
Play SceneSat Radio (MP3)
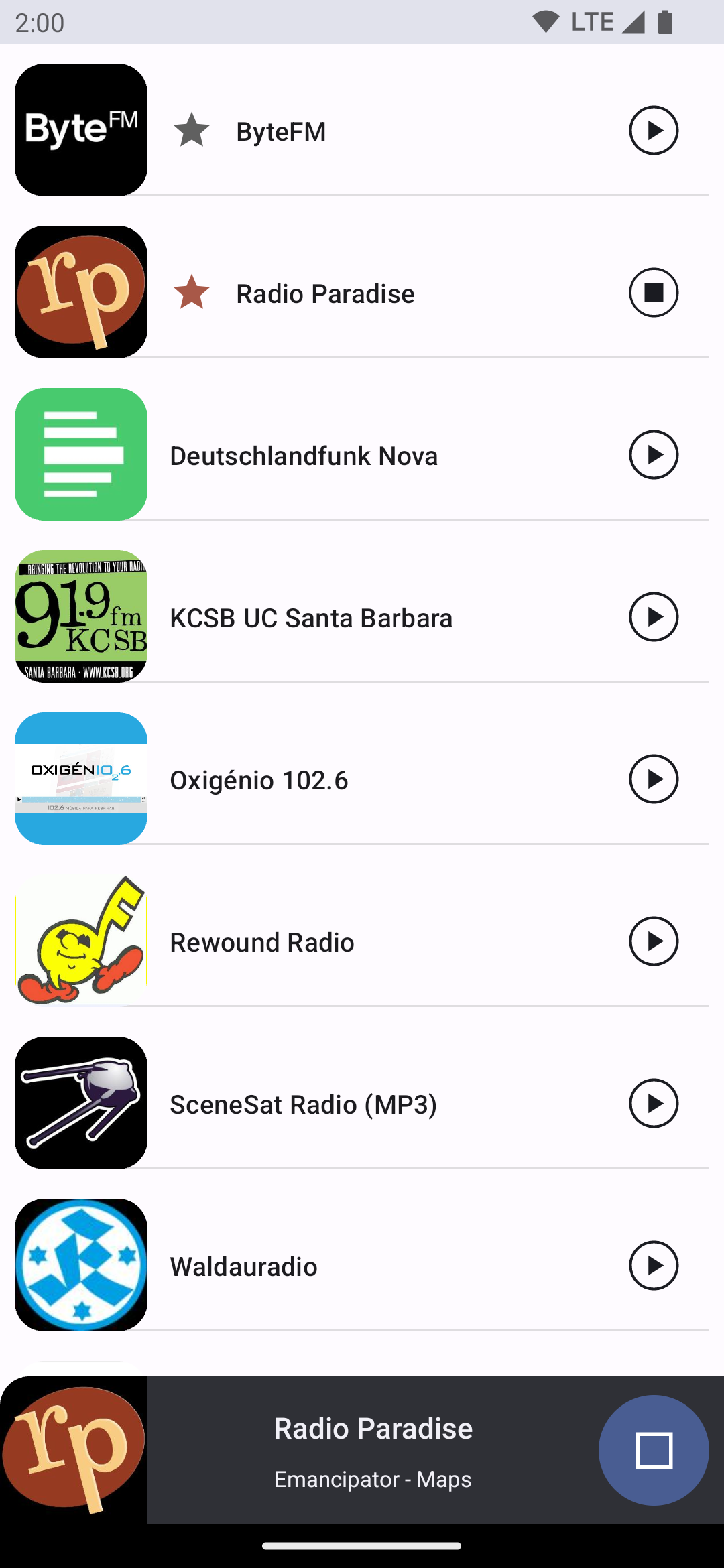tap(654, 1104)
